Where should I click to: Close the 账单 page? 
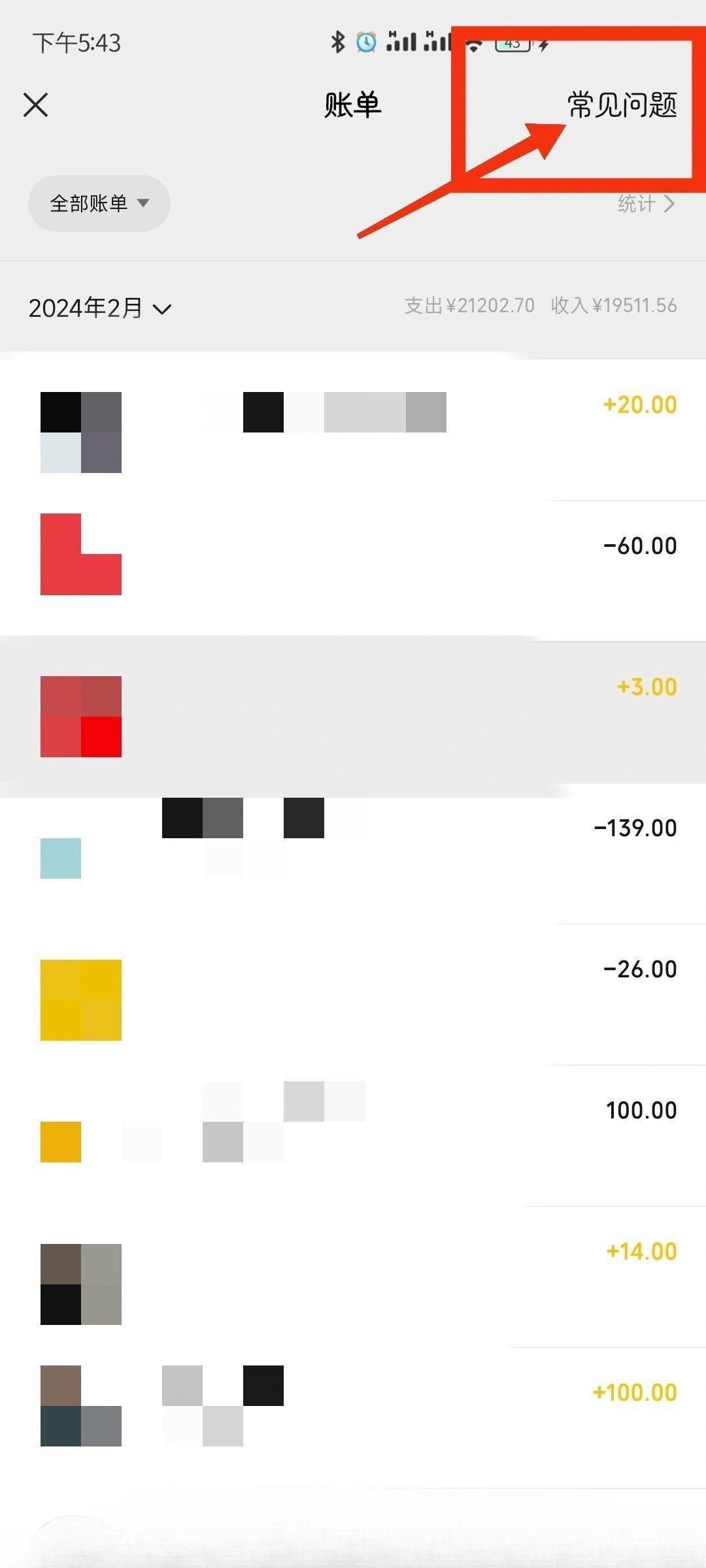[36, 105]
